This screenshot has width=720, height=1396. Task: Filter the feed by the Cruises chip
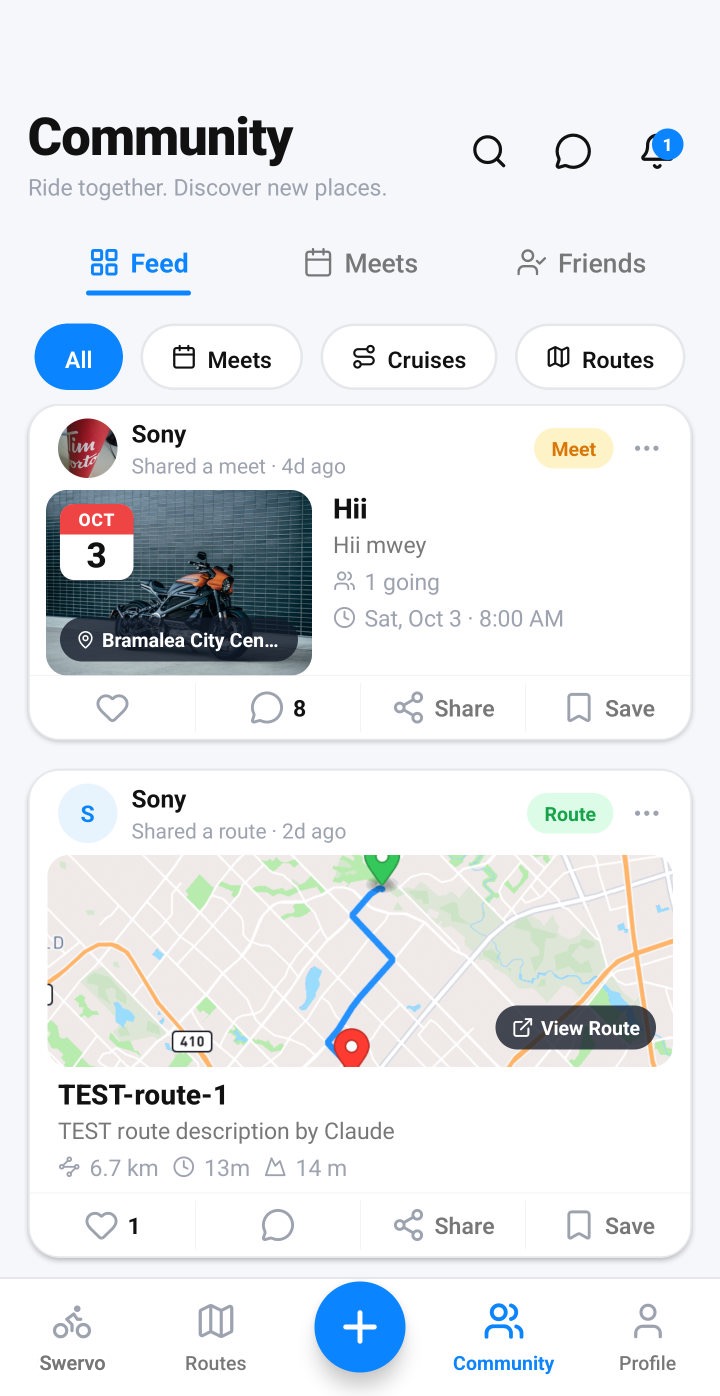coord(409,358)
